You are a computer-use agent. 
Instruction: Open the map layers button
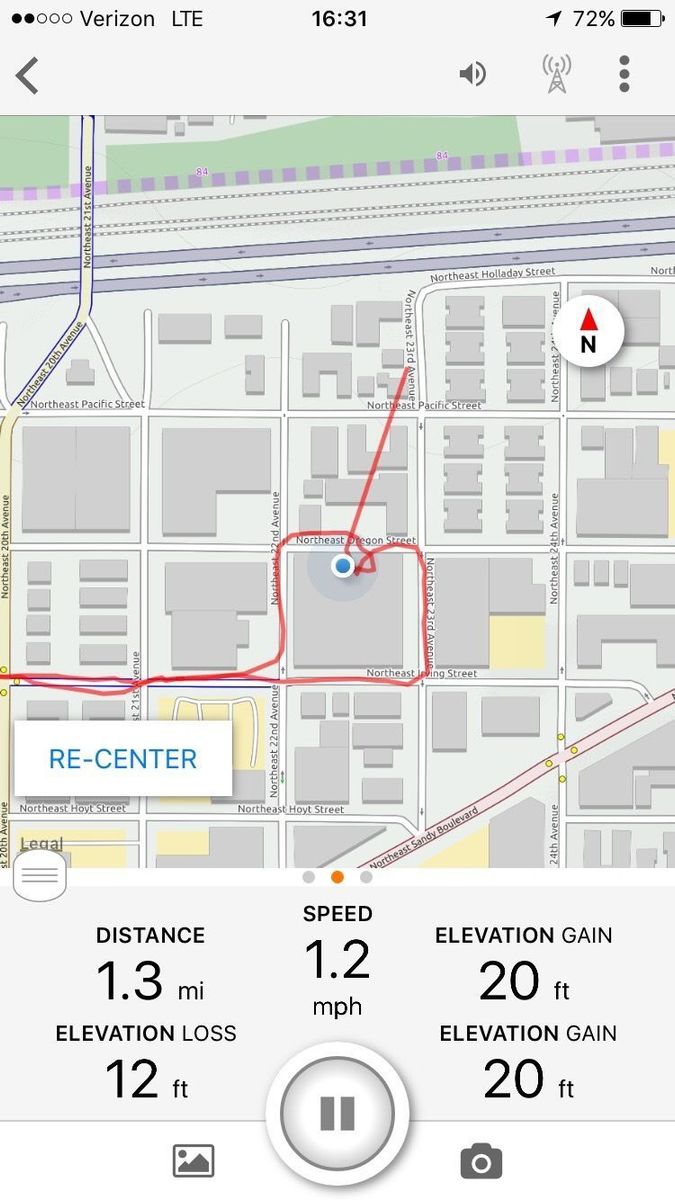40,877
